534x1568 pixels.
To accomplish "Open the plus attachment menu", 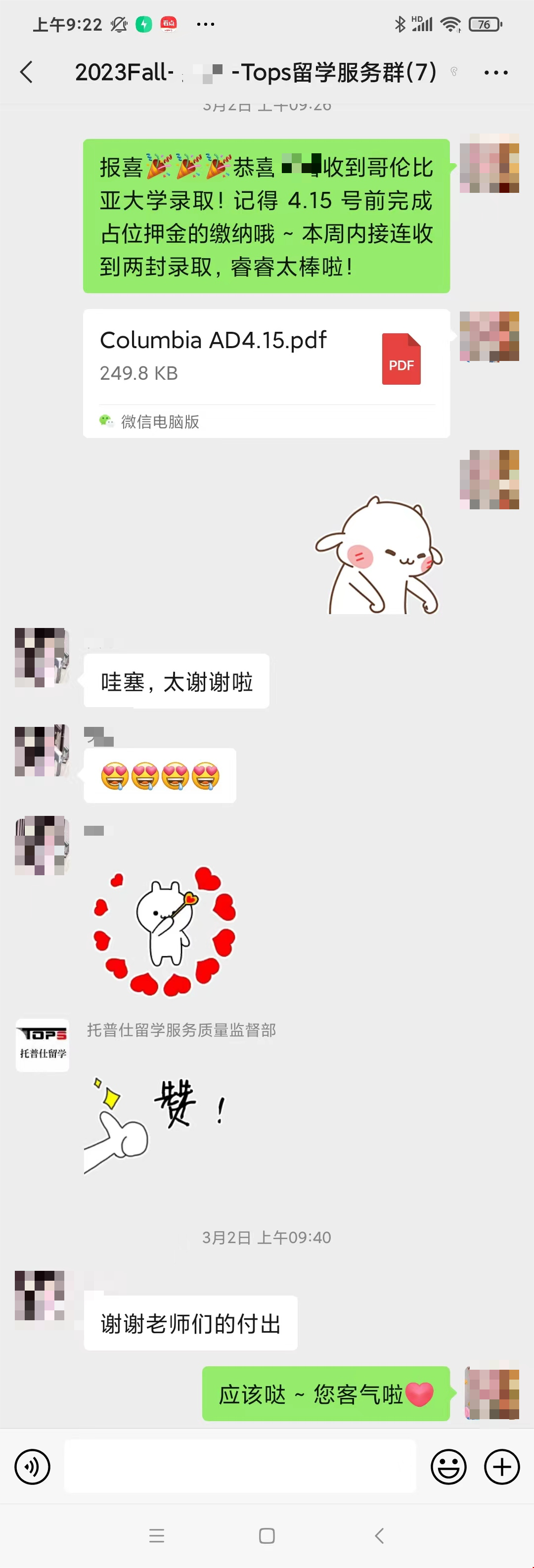I will pos(501,1466).
